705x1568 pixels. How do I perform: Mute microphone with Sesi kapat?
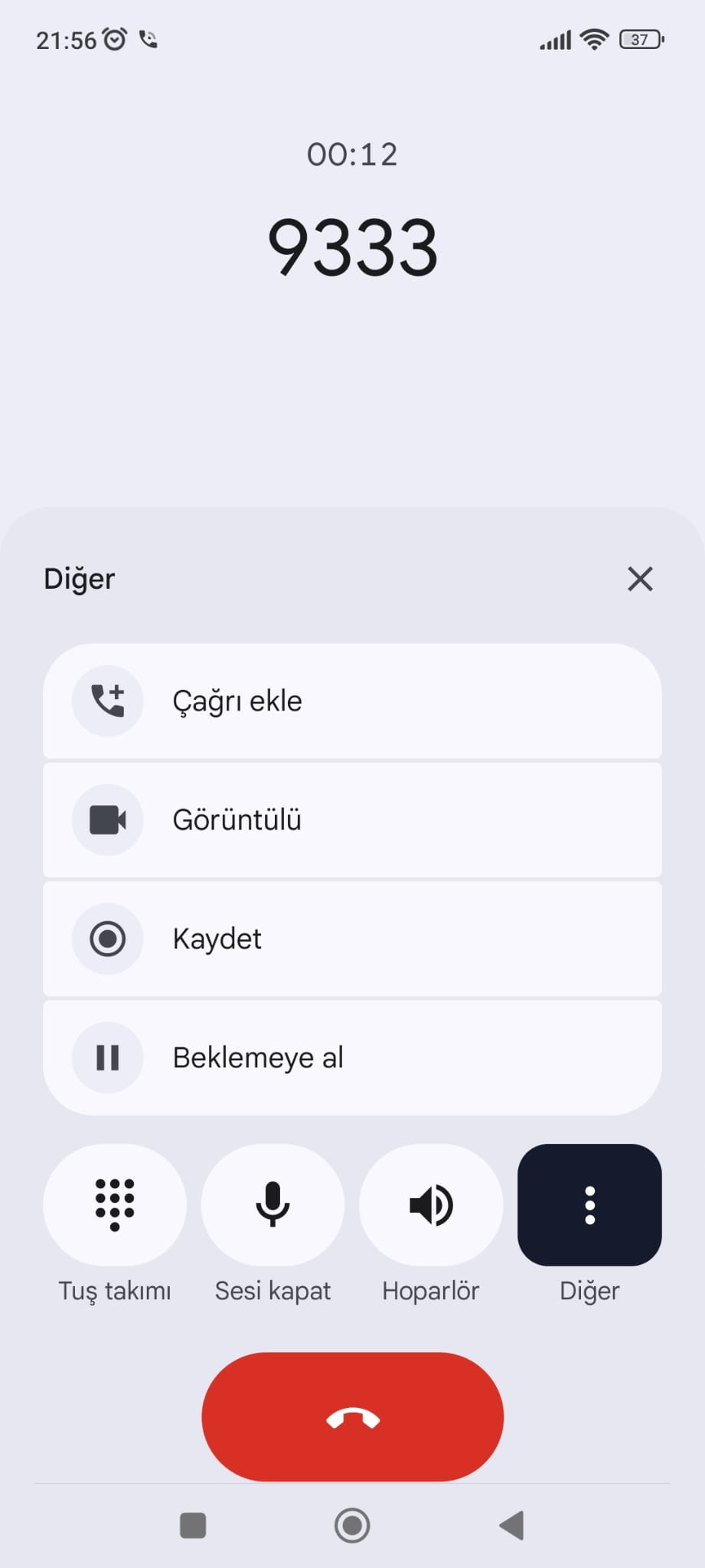(273, 1204)
